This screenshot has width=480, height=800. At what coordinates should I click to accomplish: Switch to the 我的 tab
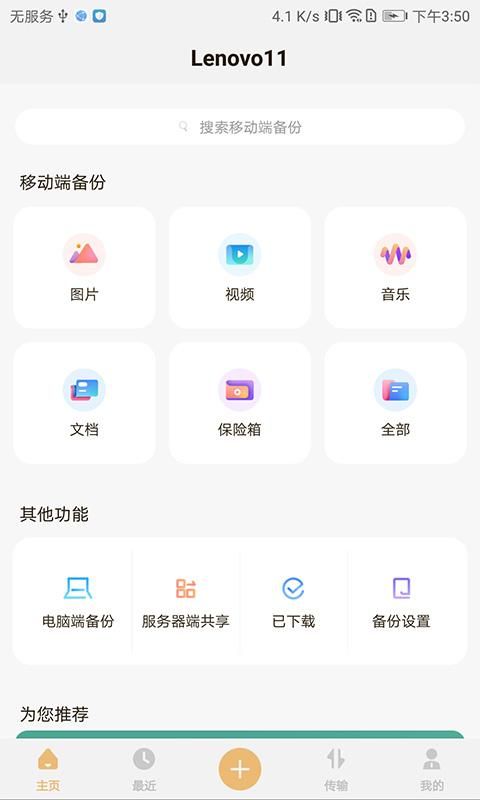(x=432, y=769)
